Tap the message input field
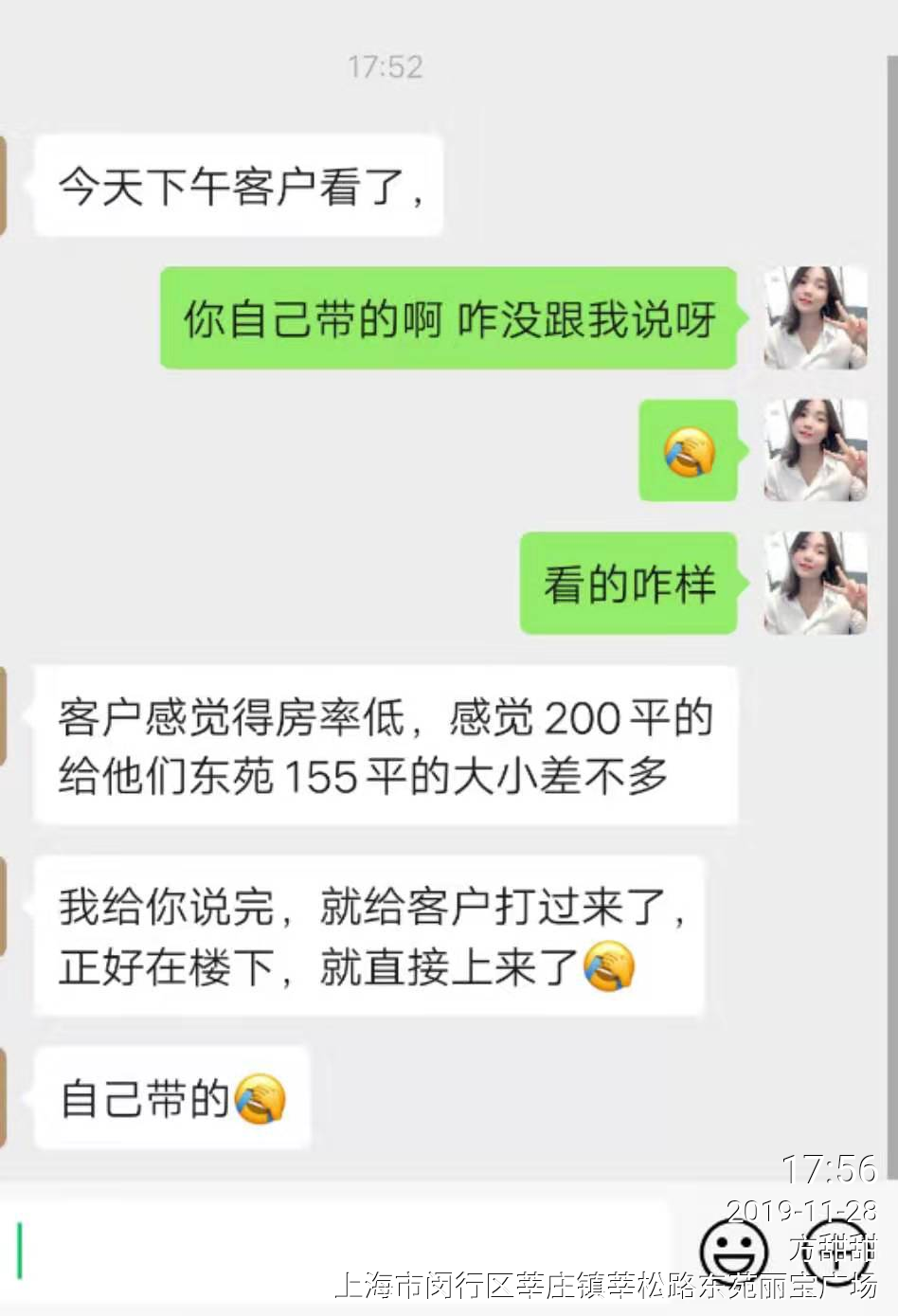The height and width of the screenshot is (1316, 898). click(x=341, y=1251)
